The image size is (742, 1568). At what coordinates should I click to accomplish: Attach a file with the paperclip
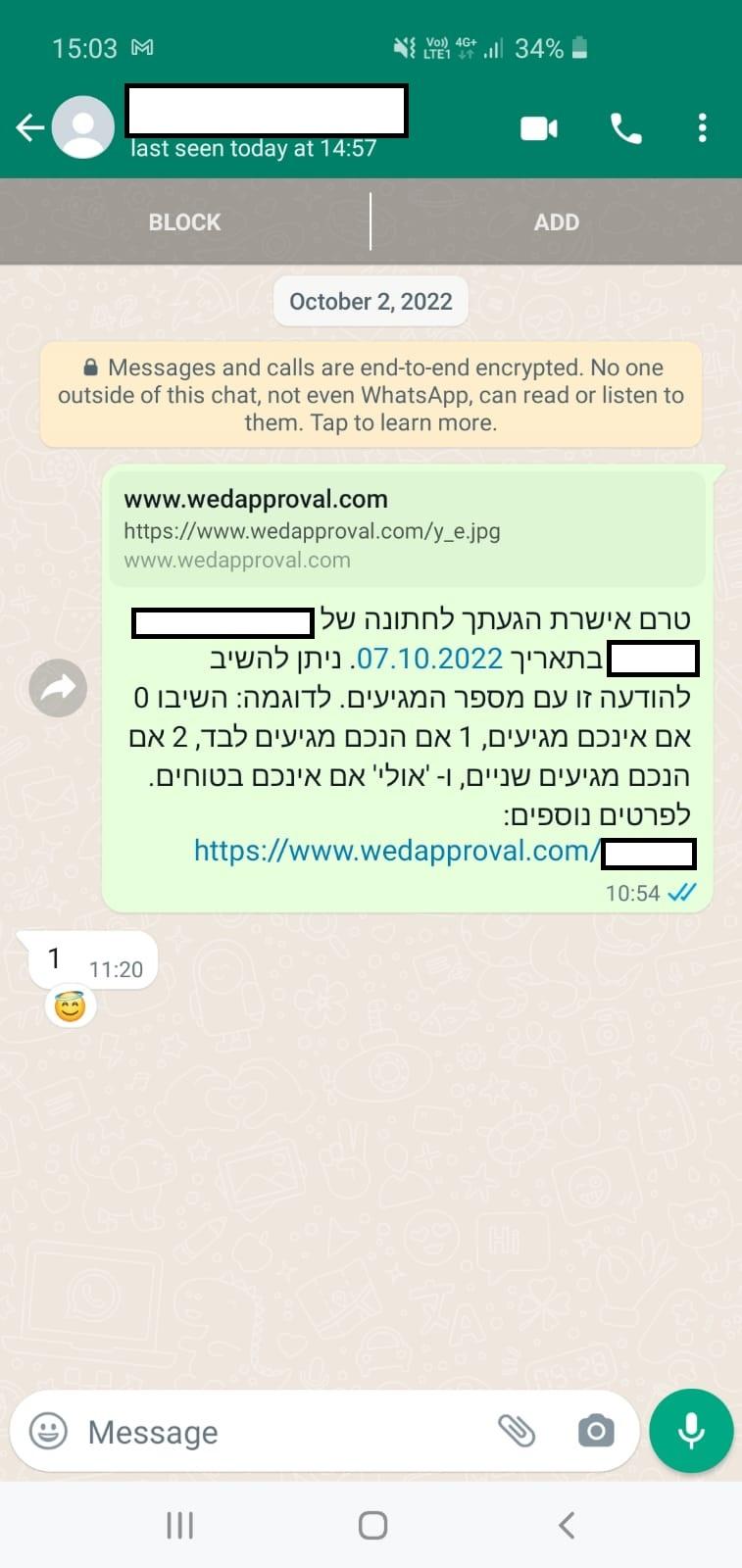517,1431
